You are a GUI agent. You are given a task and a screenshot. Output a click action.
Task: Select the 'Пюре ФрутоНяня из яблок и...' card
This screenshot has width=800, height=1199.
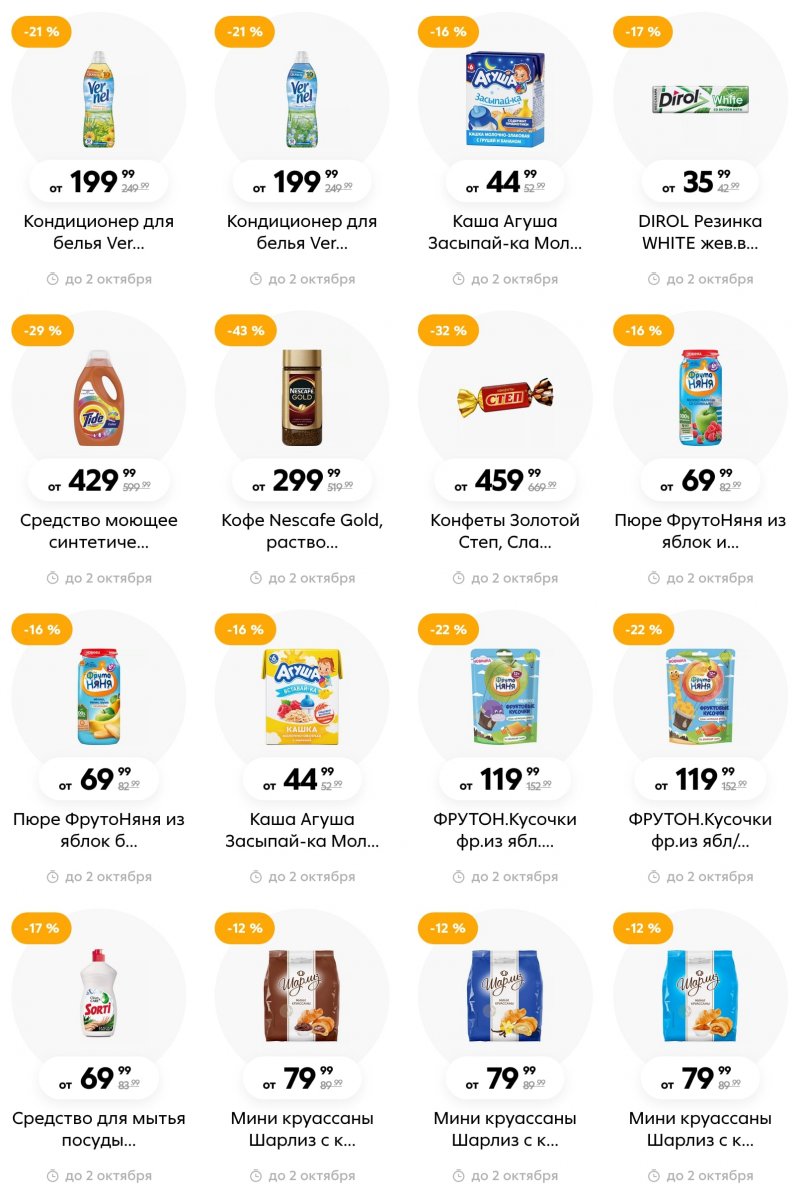click(x=700, y=399)
